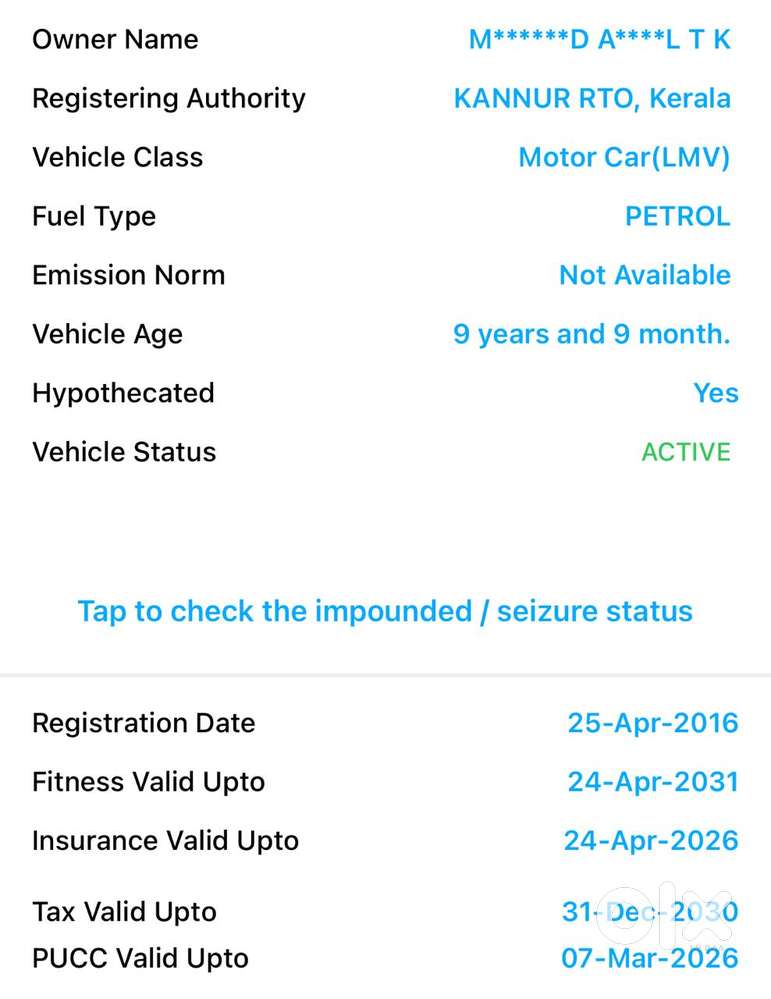Image resolution: width=771 pixels, height=999 pixels.
Task: Select Motor Car(LMV) vehicle class value
Action: point(624,157)
